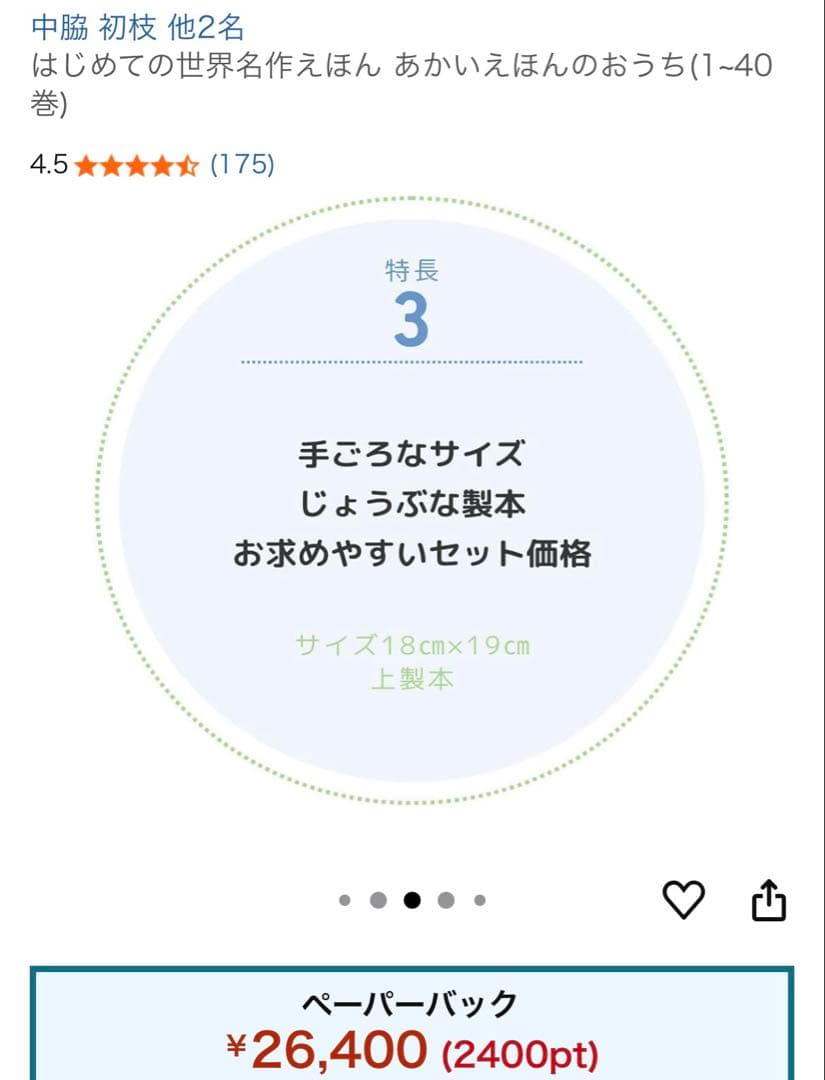Click the active third carousel dot
825x1080 pixels.
pos(411,899)
